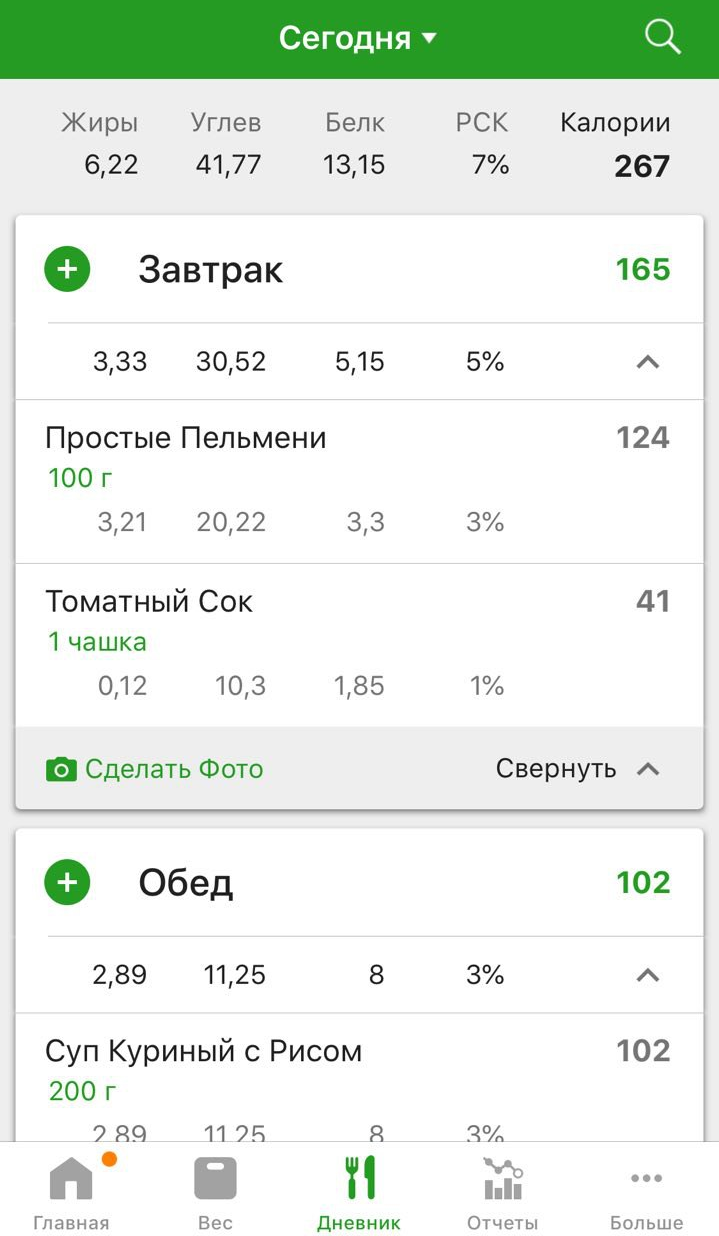Switch to the Главная tab

71,1192
